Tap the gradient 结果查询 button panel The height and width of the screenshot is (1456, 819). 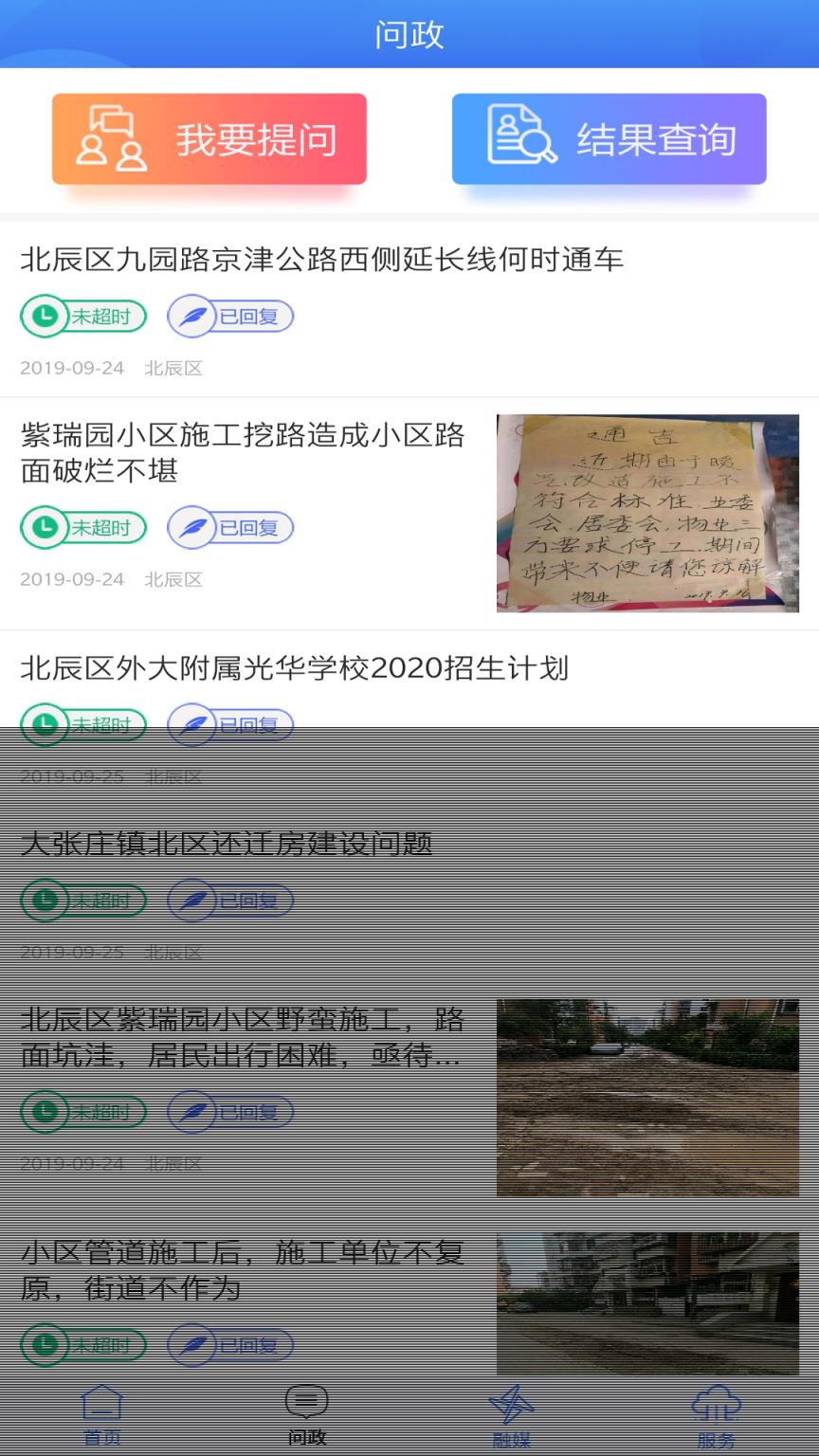tap(608, 137)
